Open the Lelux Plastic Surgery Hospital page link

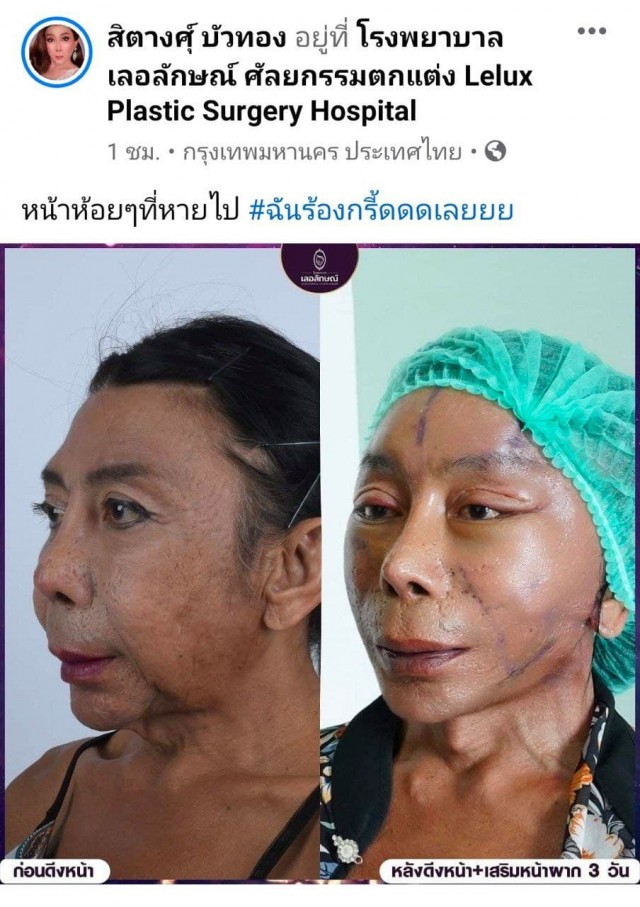(320, 75)
